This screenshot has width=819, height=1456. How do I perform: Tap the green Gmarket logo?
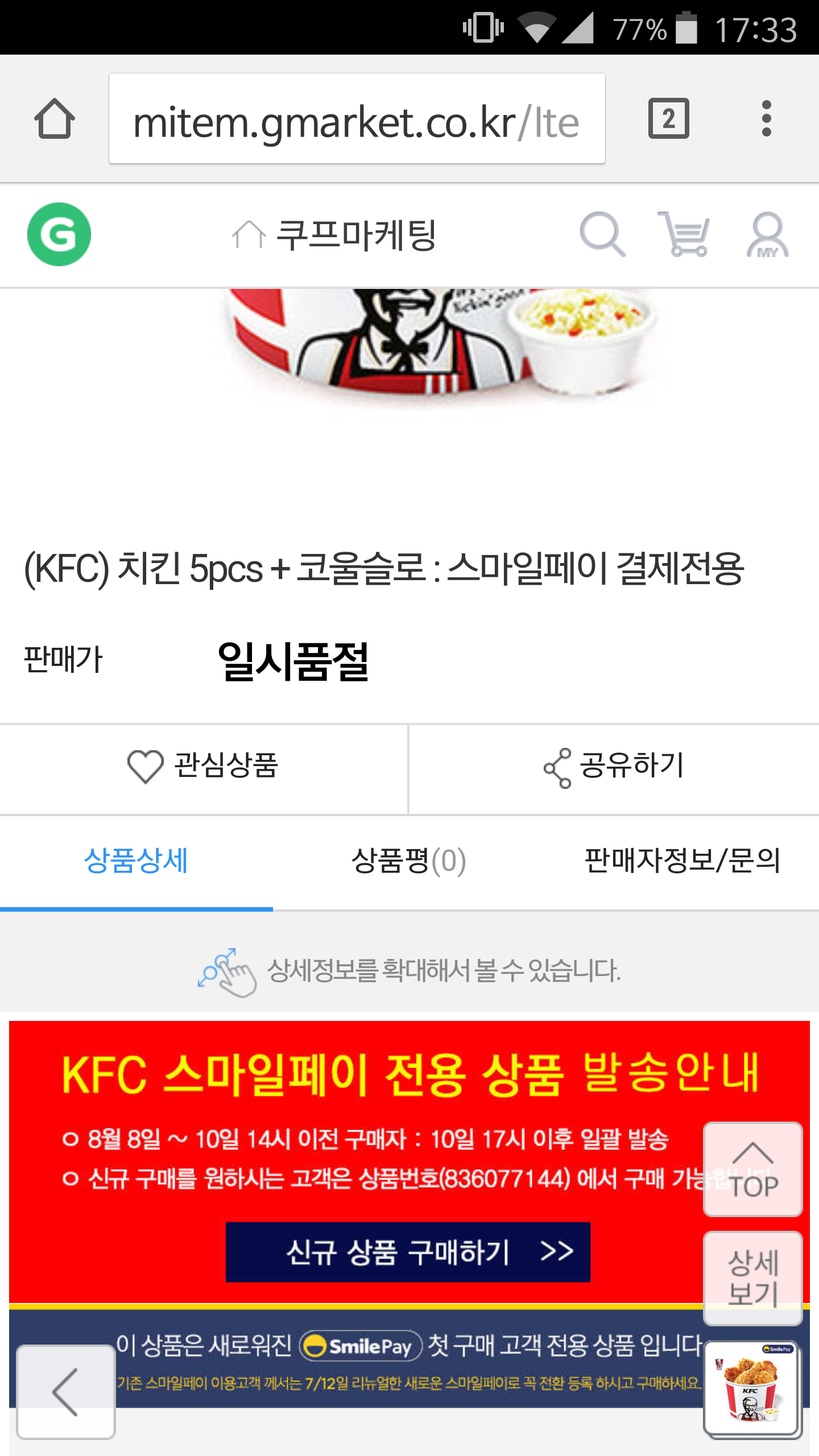[59, 234]
